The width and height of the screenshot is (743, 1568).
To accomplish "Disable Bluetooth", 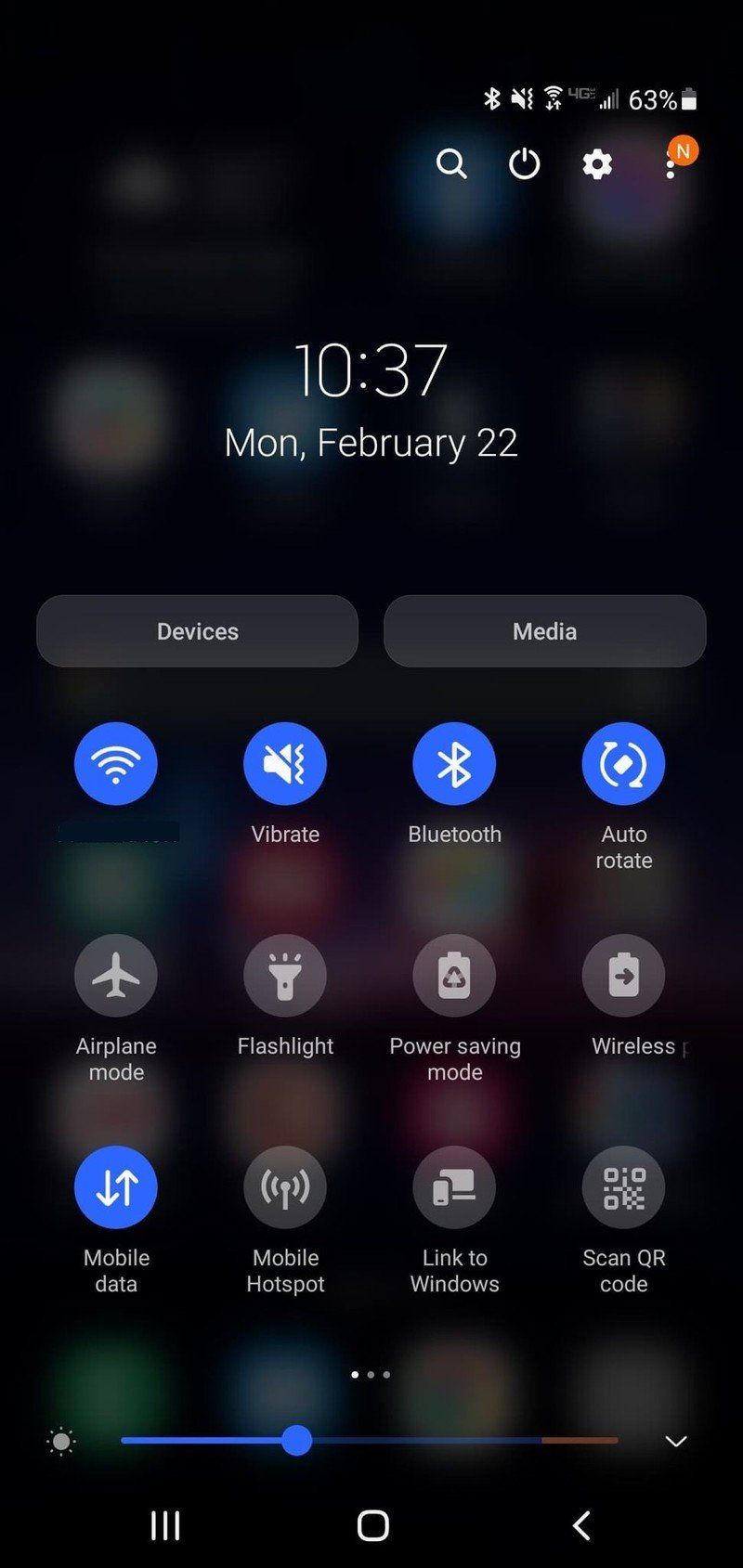I will 454,763.
